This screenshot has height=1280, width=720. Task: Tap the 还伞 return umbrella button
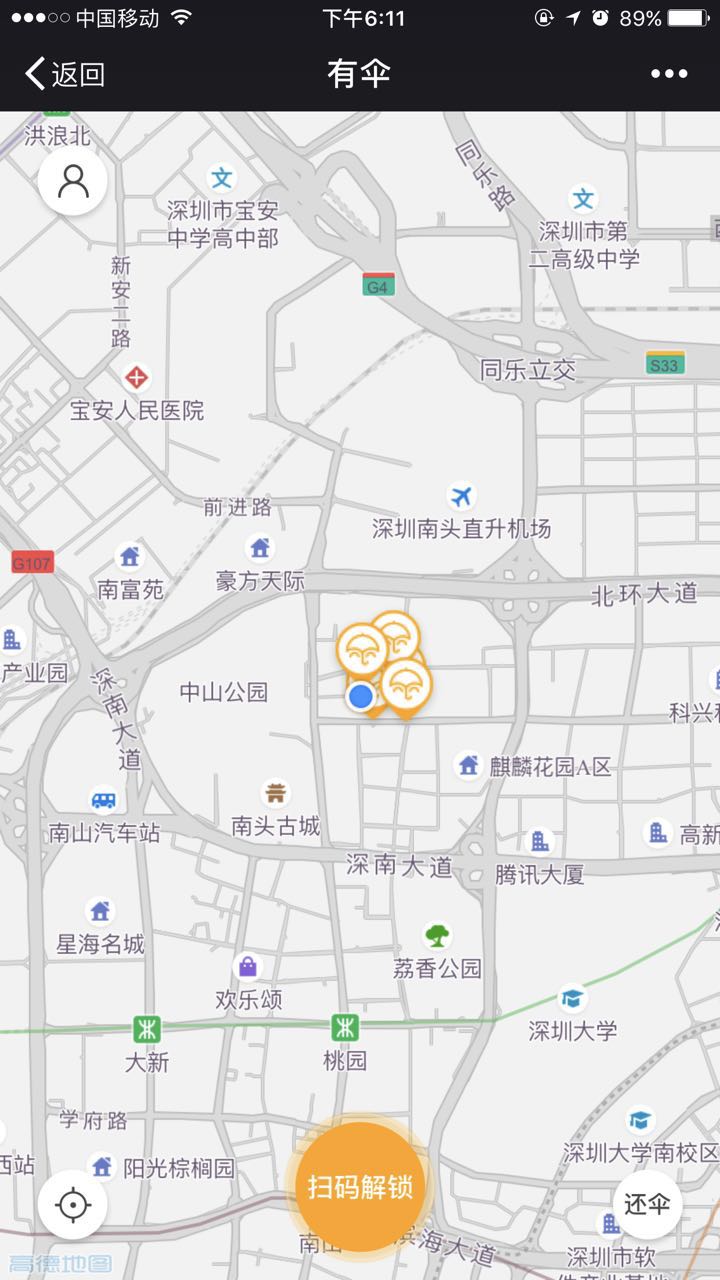click(x=647, y=1204)
